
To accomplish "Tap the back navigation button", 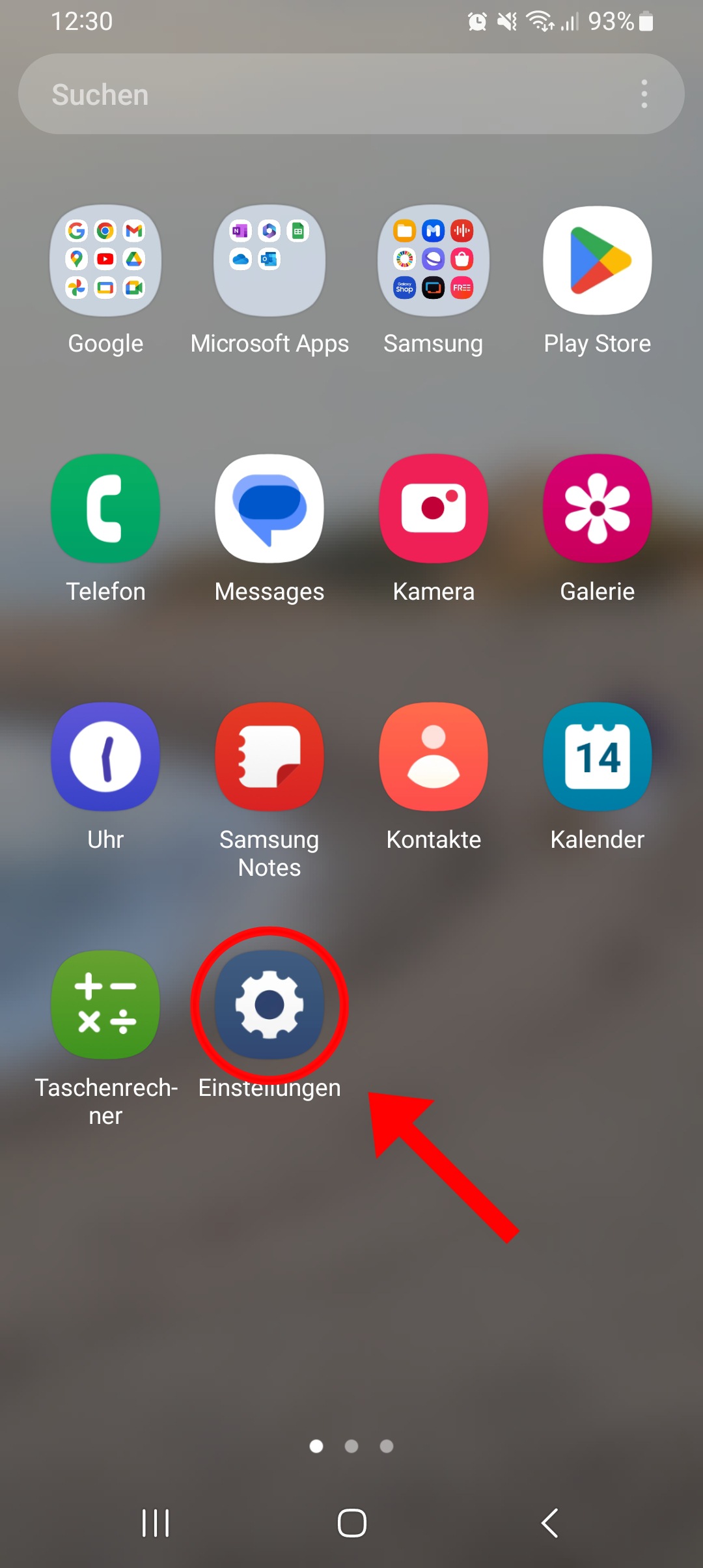I will point(550,1523).
